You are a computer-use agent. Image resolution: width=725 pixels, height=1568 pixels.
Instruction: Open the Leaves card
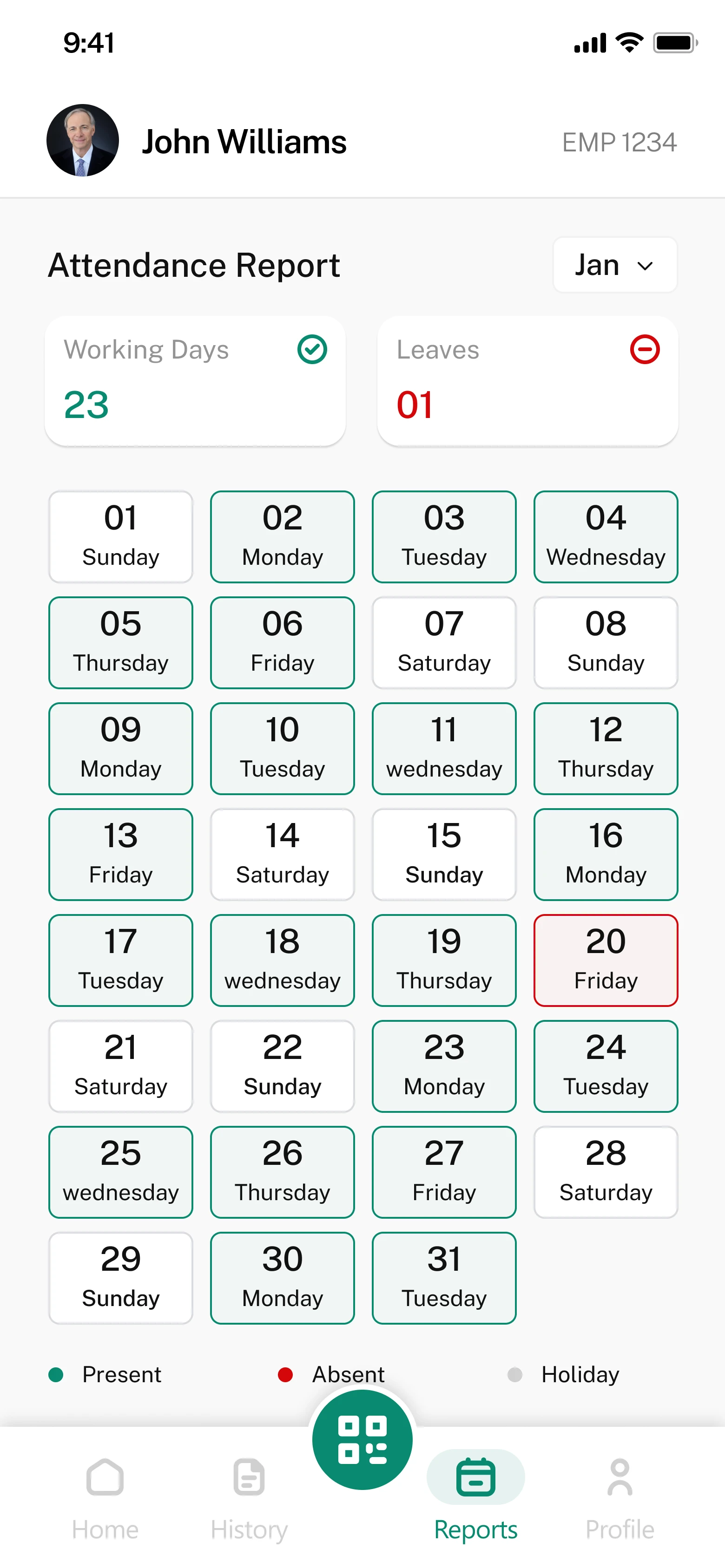click(527, 380)
